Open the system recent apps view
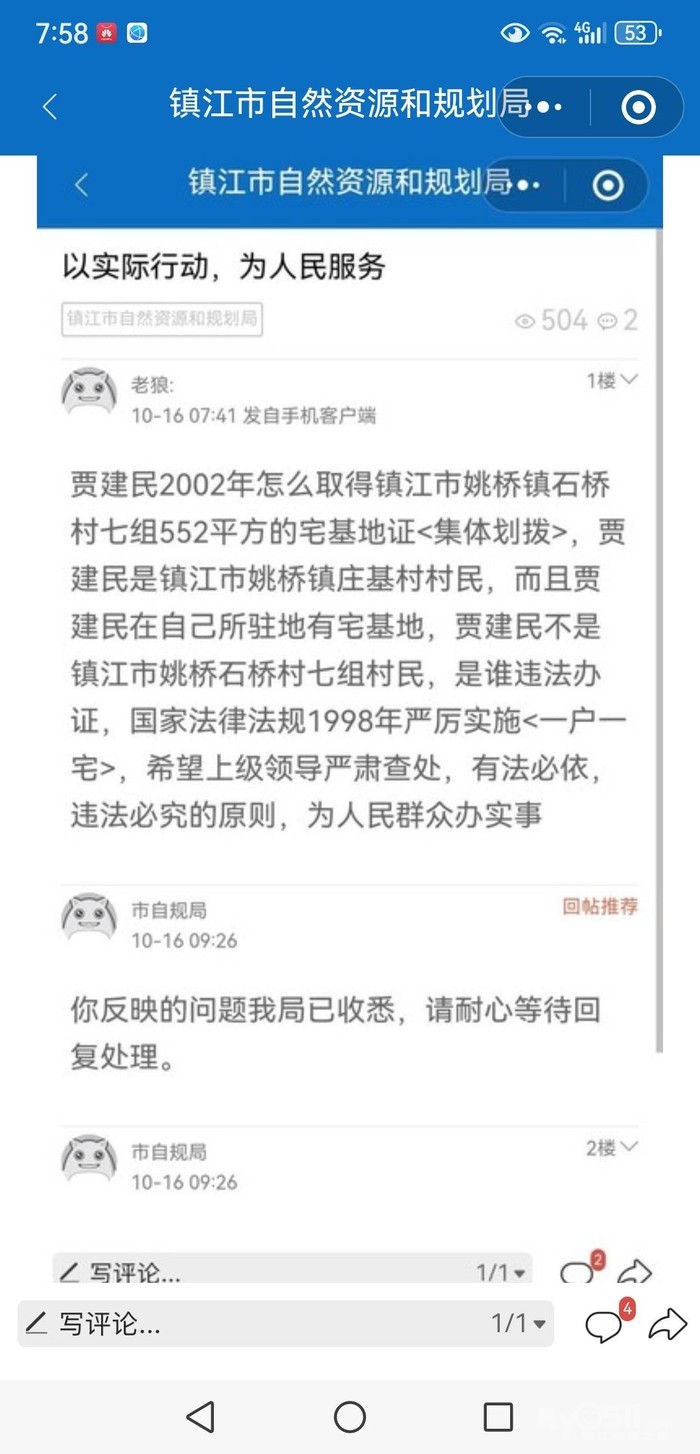Screen dimensions: 700x1454 point(498,1416)
